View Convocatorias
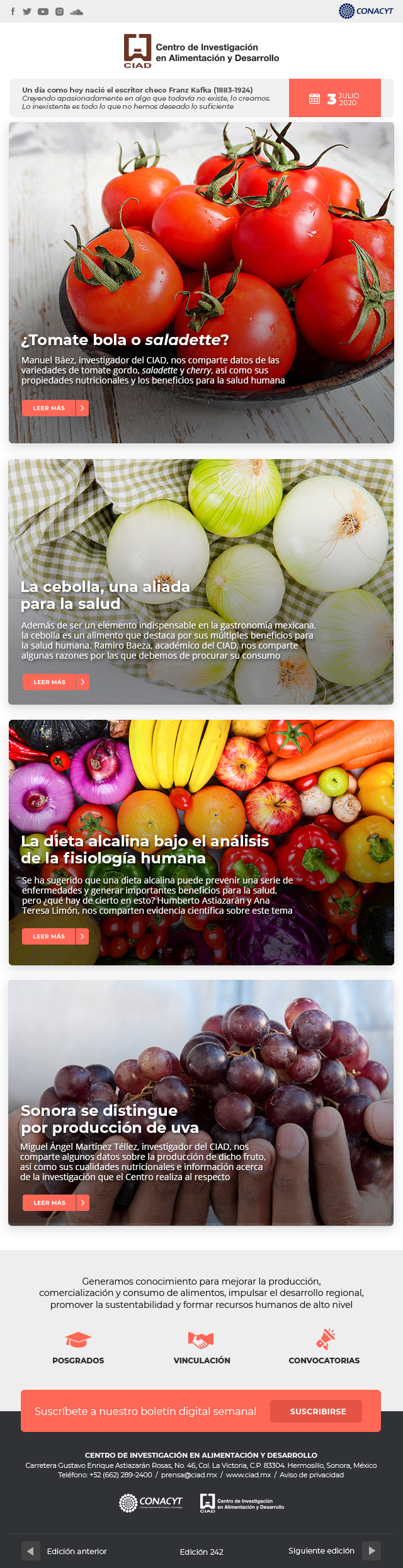The width and height of the screenshot is (403, 1568). [324, 1348]
